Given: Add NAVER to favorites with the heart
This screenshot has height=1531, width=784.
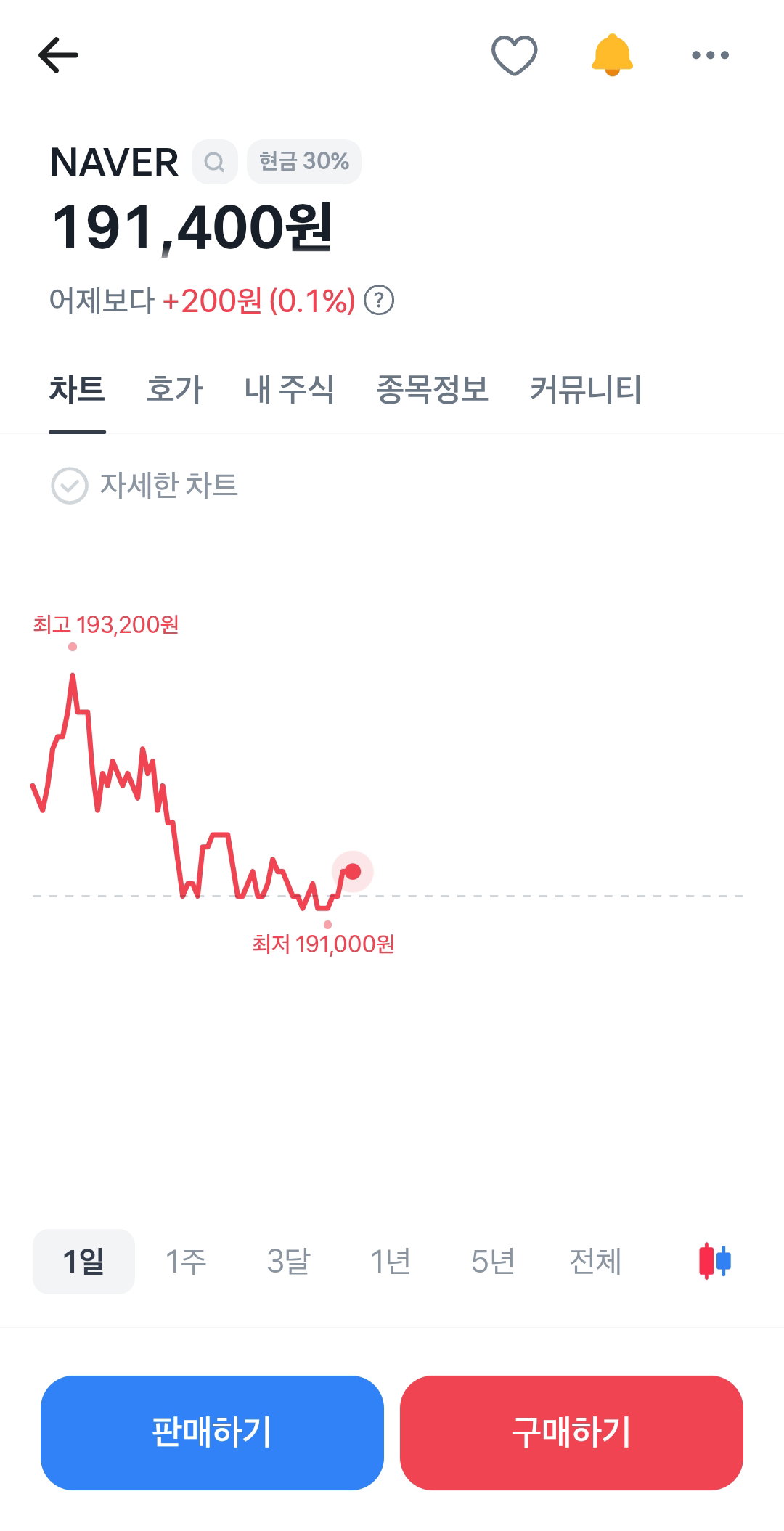Looking at the screenshot, I should click(514, 55).
